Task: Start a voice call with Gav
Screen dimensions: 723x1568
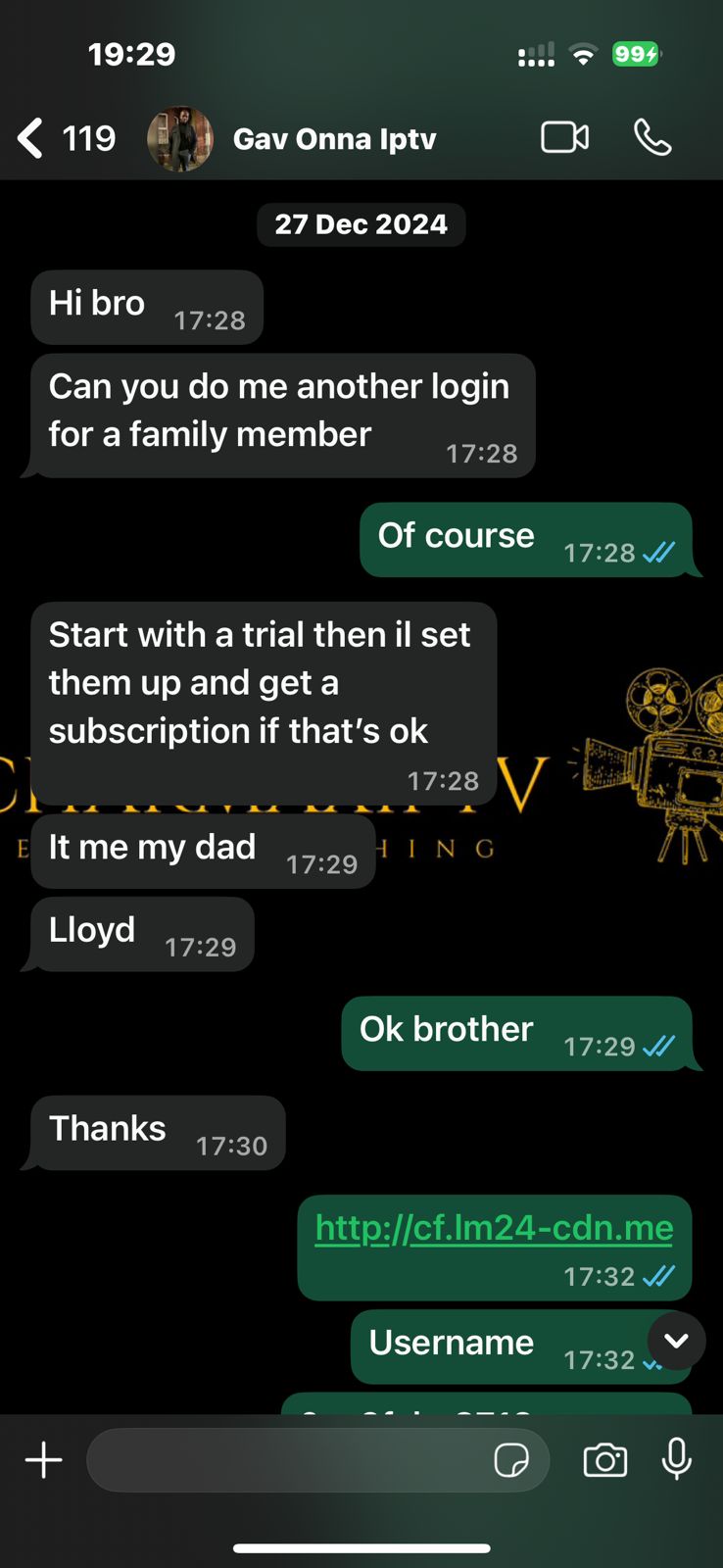Action: [652, 138]
